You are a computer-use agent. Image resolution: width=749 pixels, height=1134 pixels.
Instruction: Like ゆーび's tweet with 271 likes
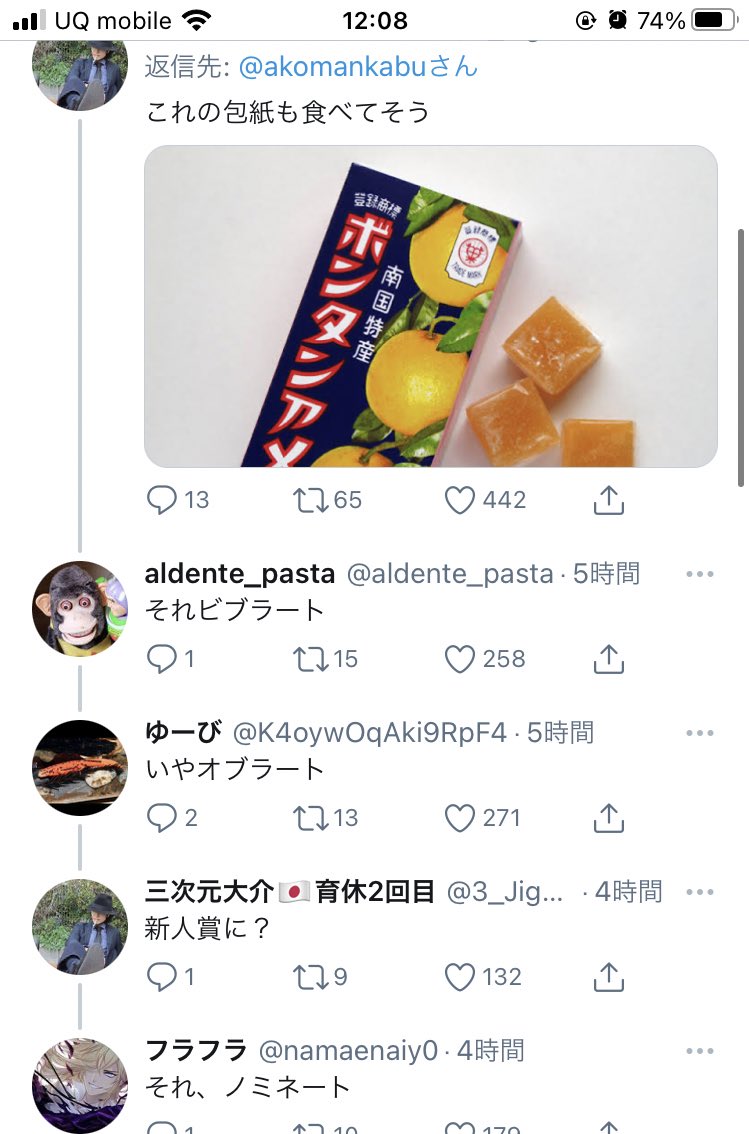[x=460, y=817]
